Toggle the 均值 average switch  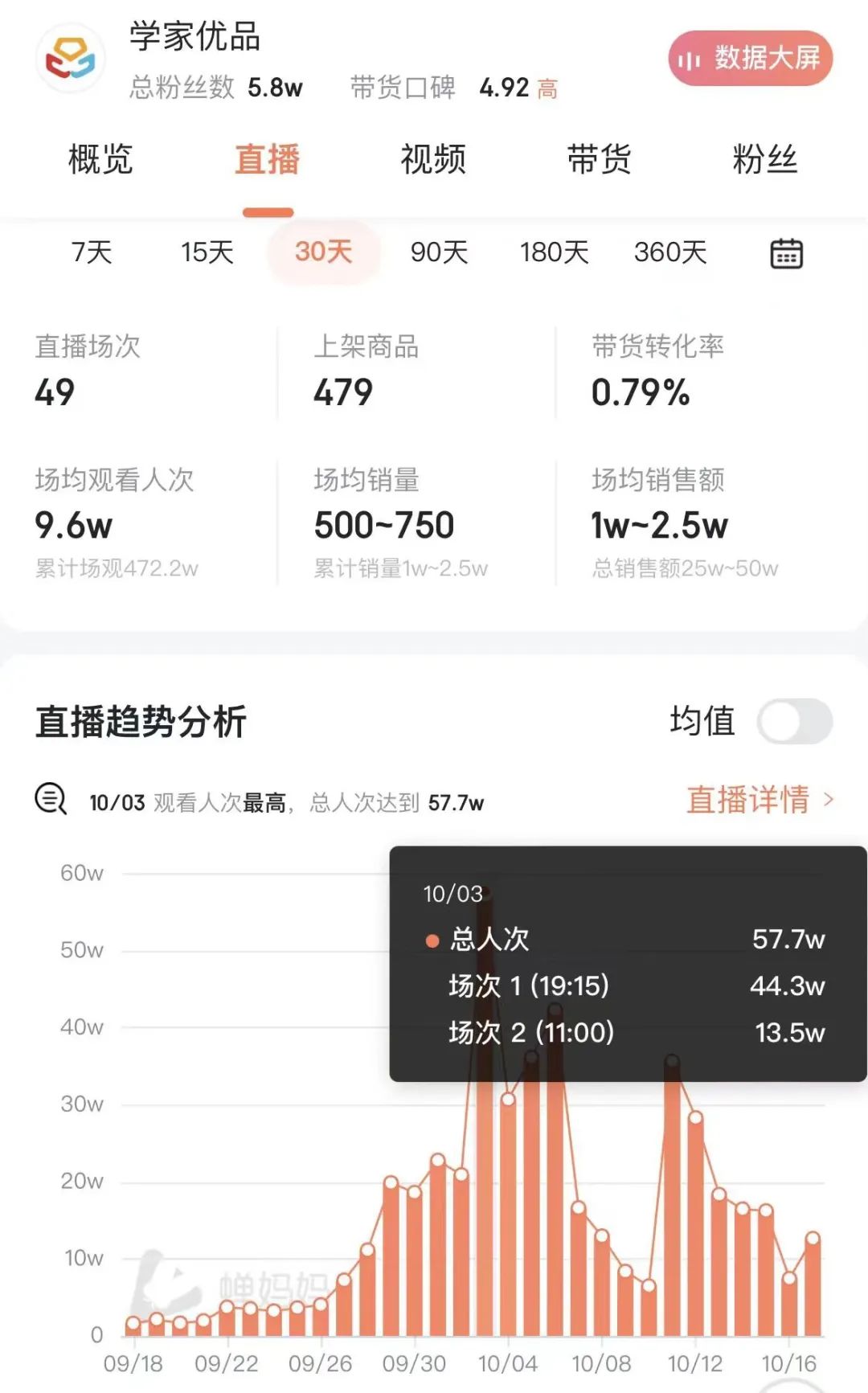click(794, 721)
